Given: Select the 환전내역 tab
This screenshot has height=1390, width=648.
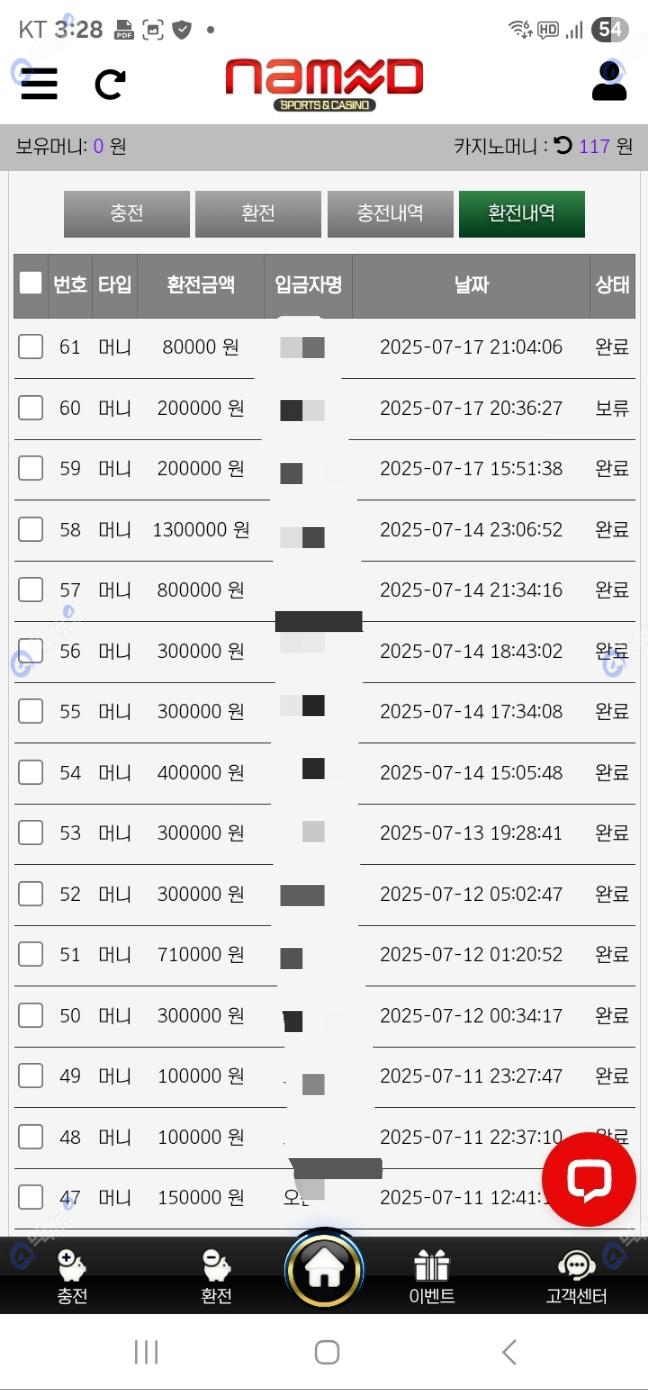Looking at the screenshot, I should point(521,213).
